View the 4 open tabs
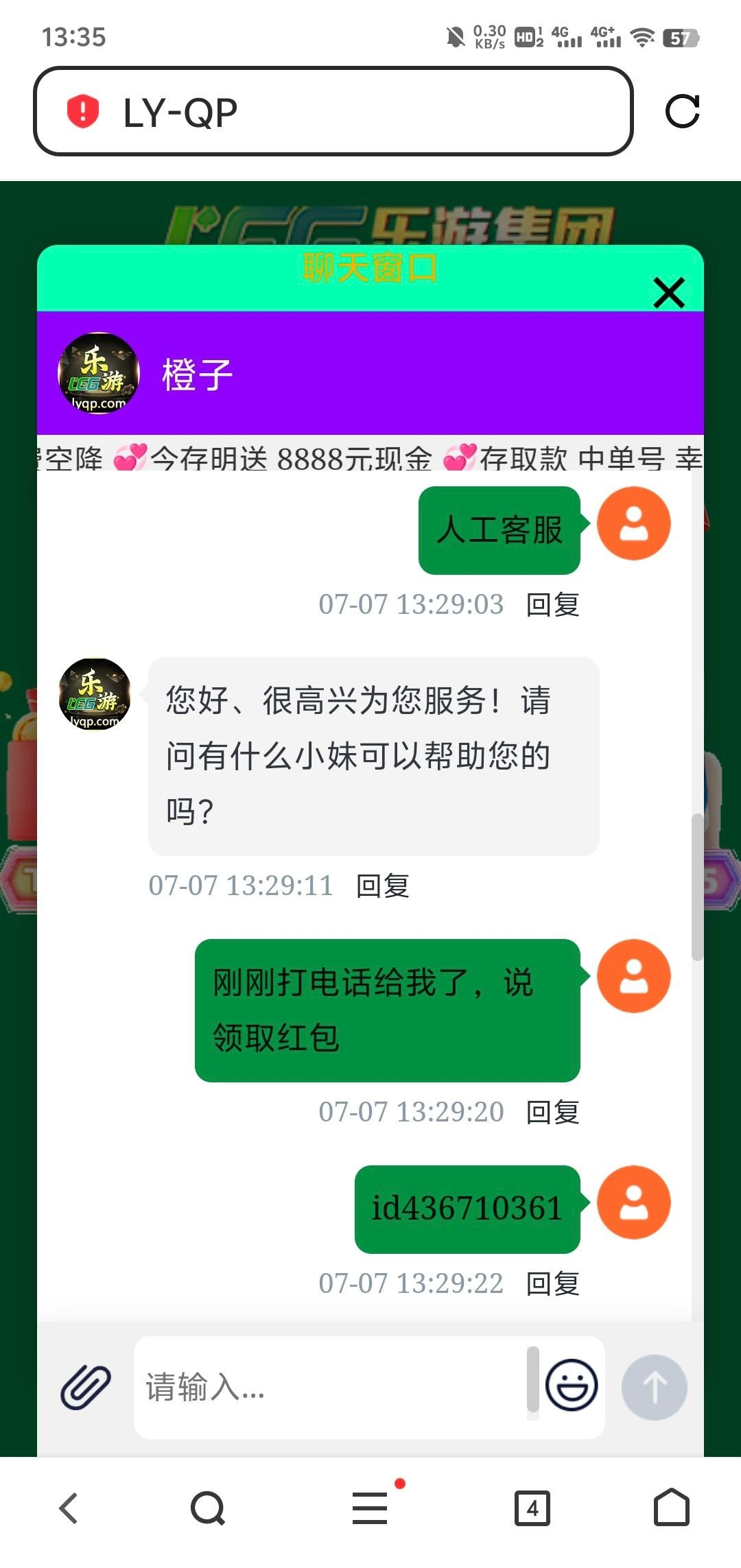The width and height of the screenshot is (741, 1568). tap(532, 1508)
